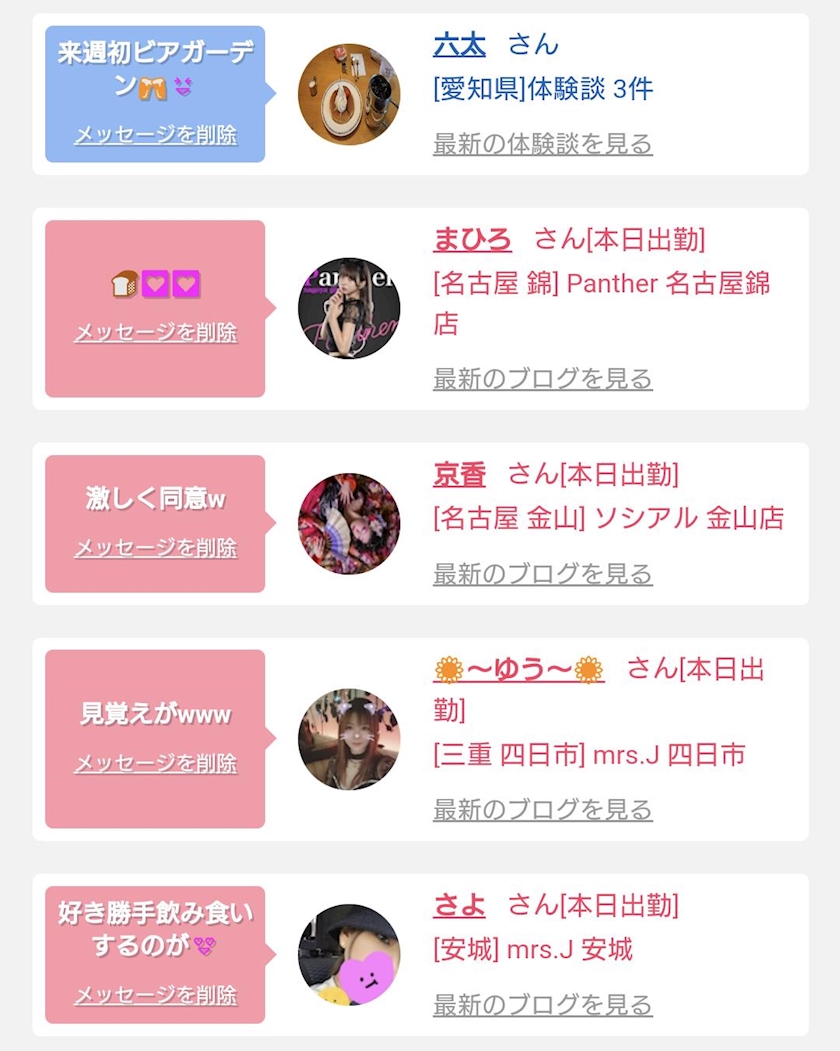Open 六太's profile name link

[x=459, y=46]
